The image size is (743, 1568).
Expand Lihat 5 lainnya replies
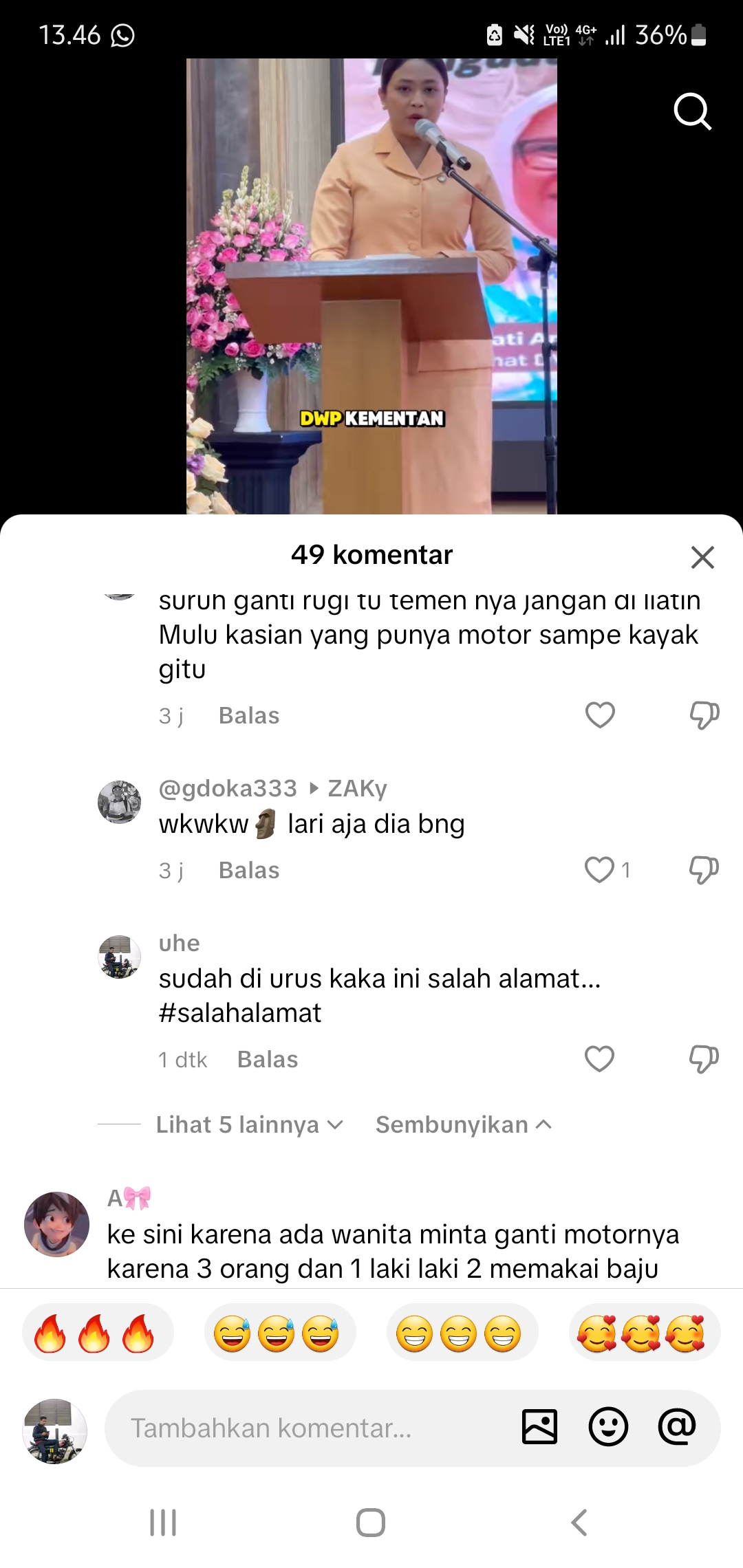pyautogui.click(x=249, y=1125)
